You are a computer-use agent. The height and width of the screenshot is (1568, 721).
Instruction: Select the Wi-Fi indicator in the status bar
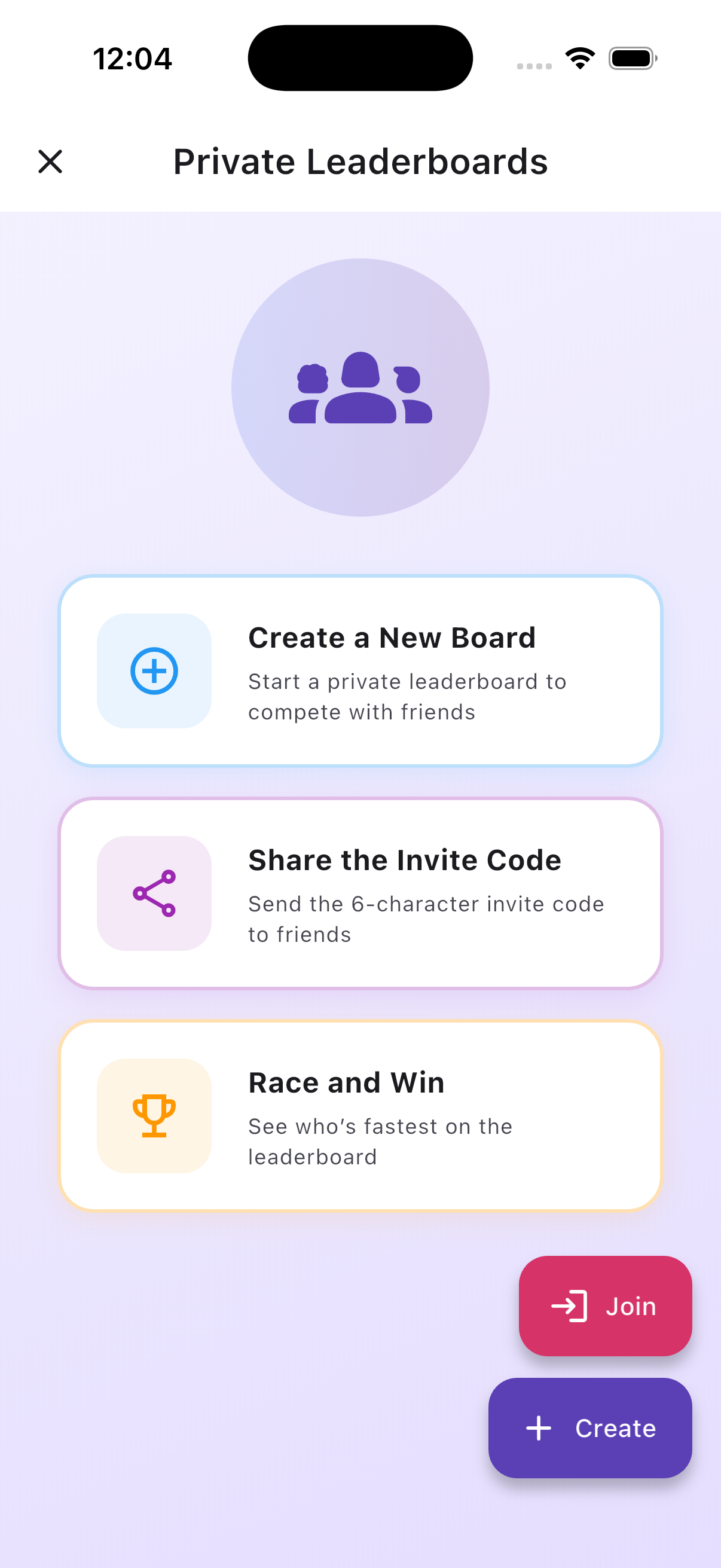579,57
